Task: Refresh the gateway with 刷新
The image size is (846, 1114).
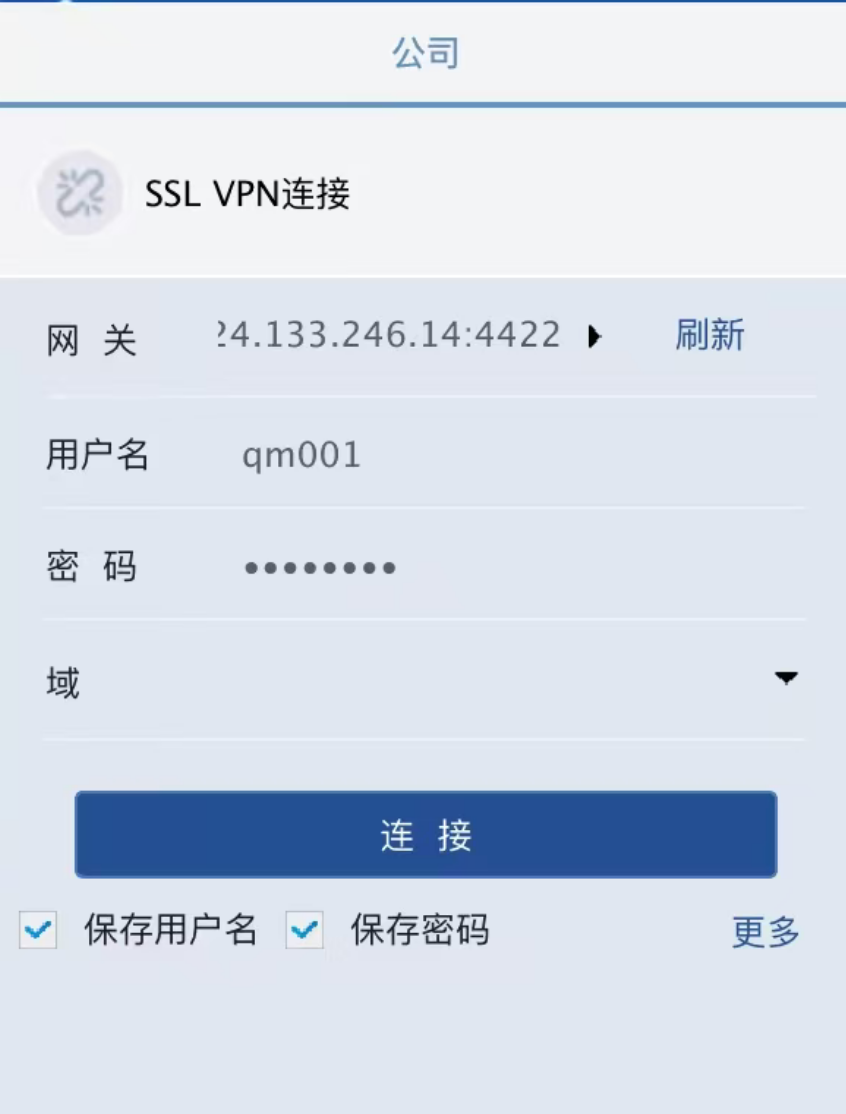Action: pyautogui.click(x=709, y=335)
